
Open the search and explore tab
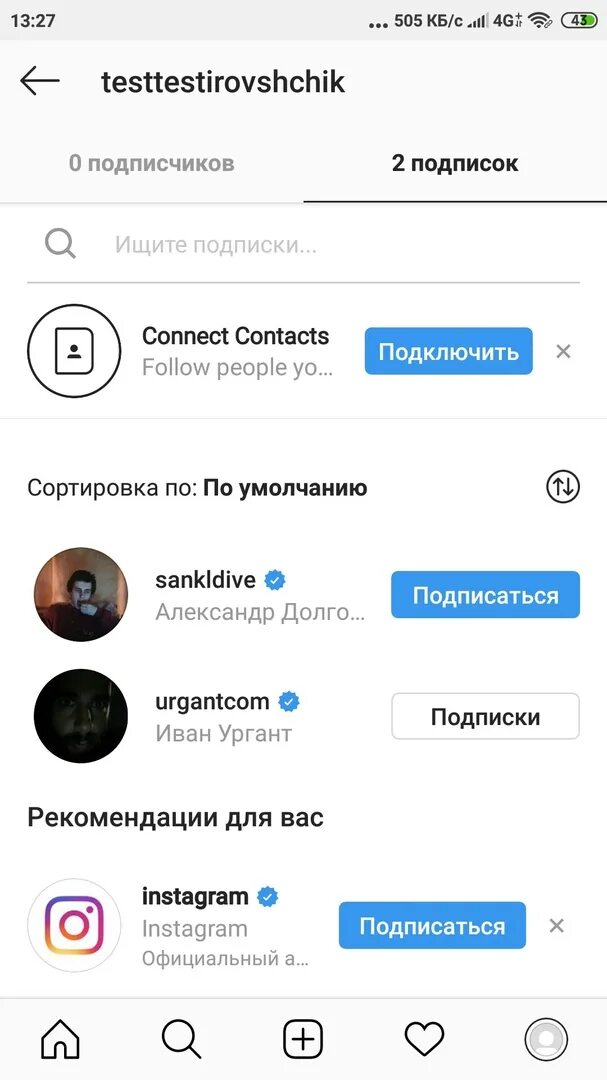coord(181,1039)
